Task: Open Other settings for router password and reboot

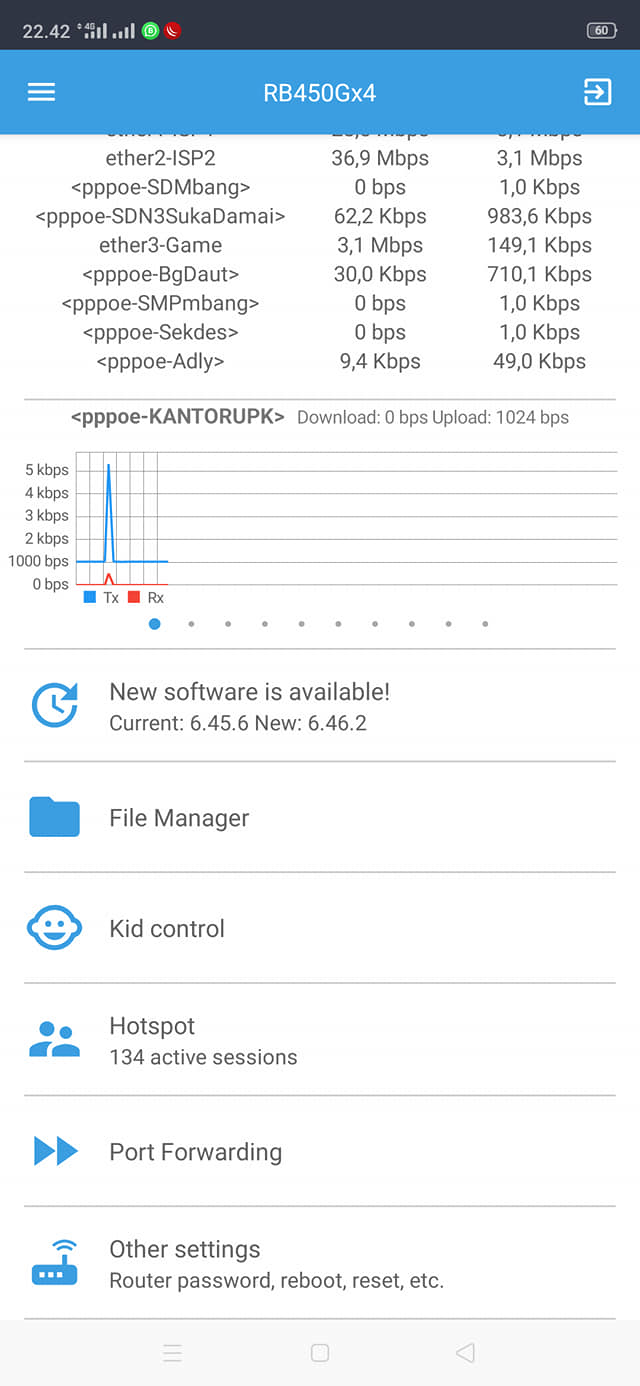Action: [x=320, y=1263]
